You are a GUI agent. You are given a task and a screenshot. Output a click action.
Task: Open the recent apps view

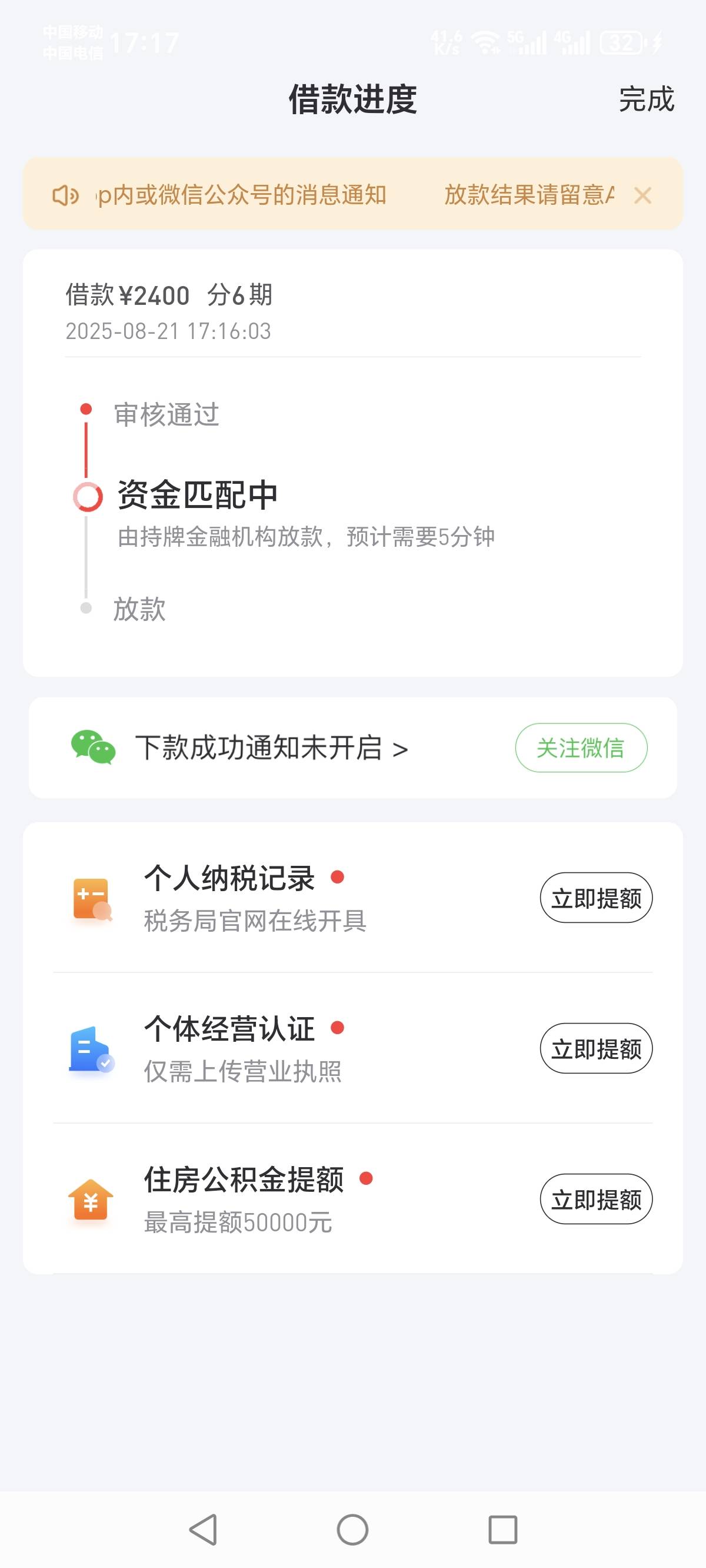pyautogui.click(x=502, y=1530)
